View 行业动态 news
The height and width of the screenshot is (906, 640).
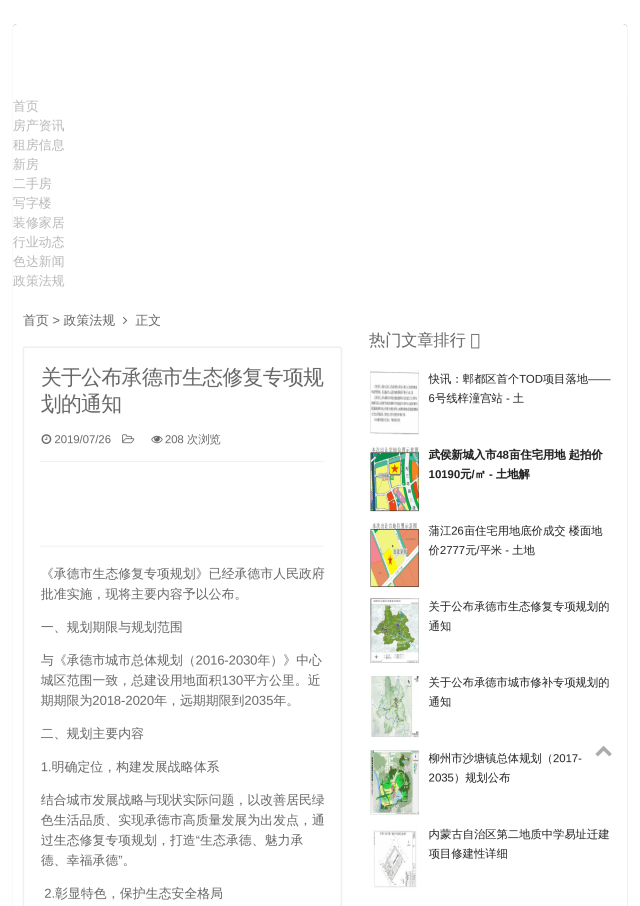click(x=38, y=242)
